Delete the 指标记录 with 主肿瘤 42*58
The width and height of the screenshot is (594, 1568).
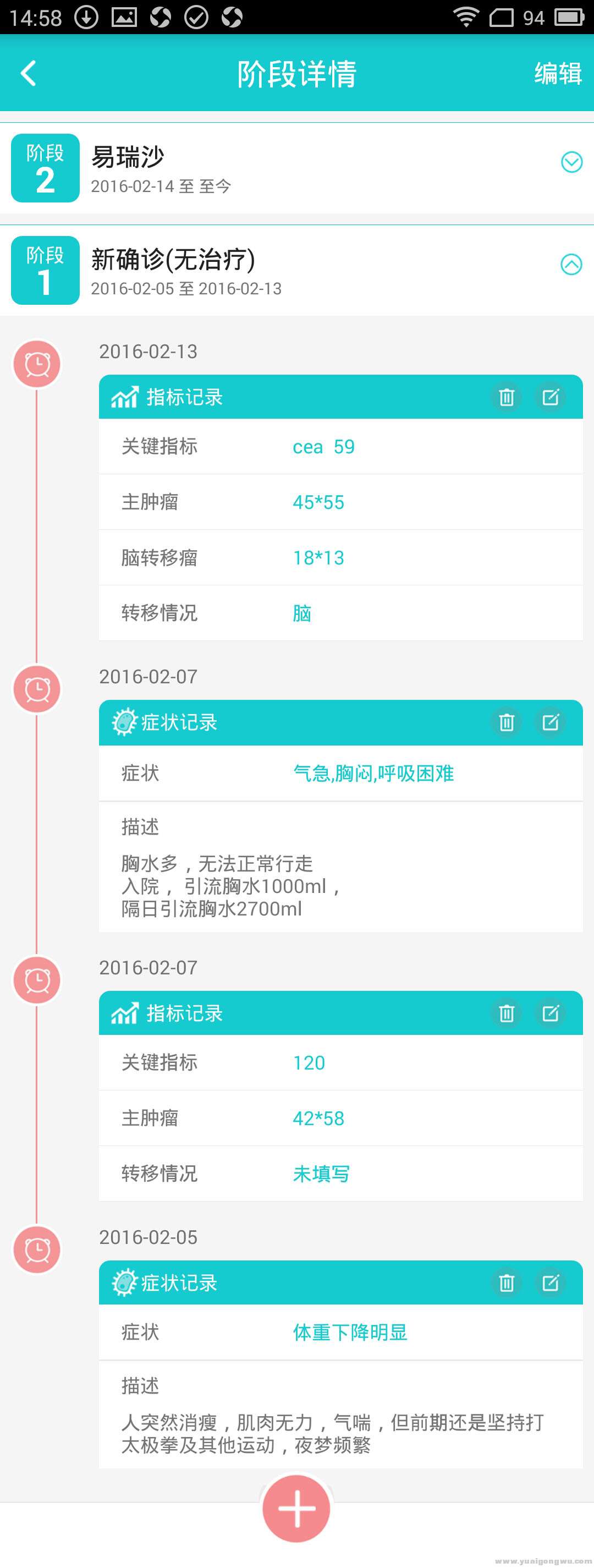tap(507, 1013)
